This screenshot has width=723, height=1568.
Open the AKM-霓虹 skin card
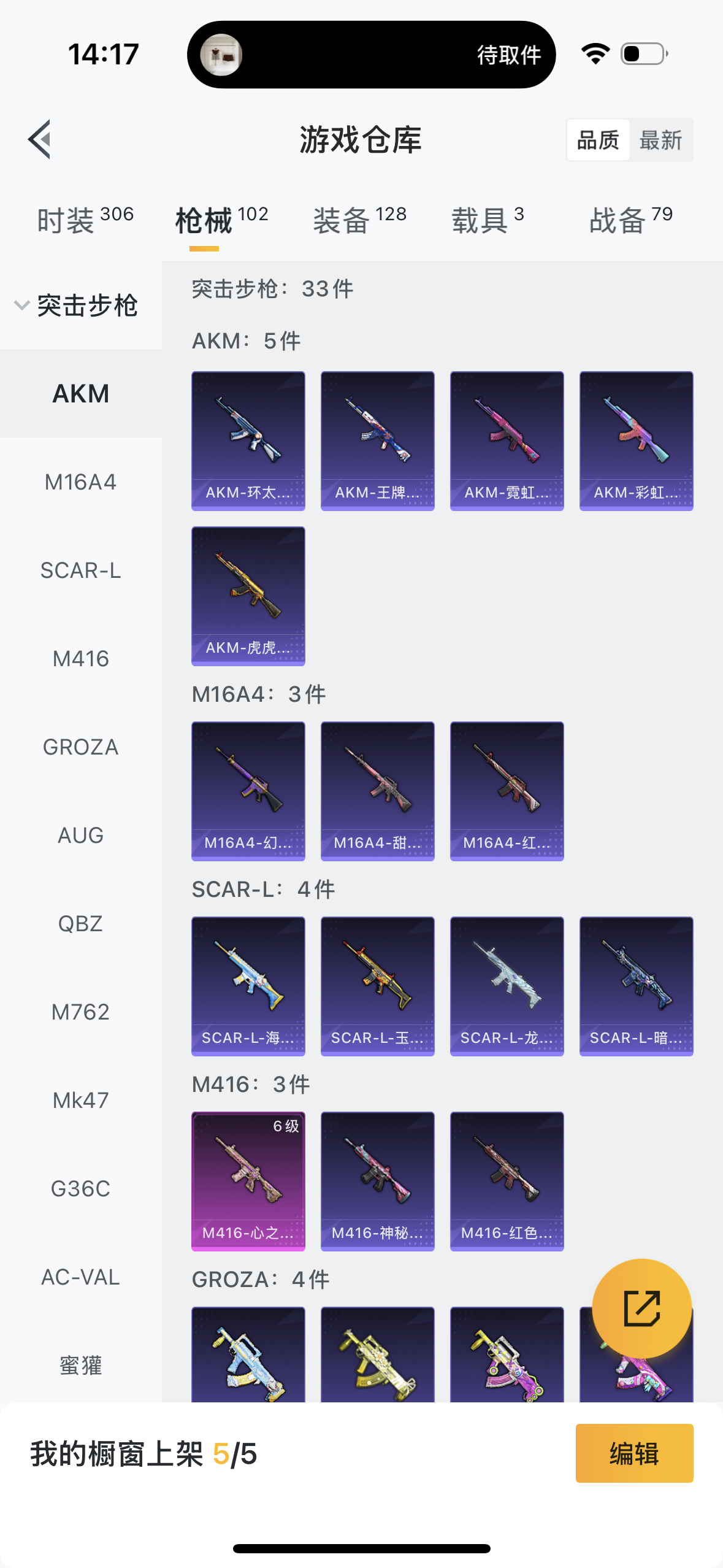507,441
